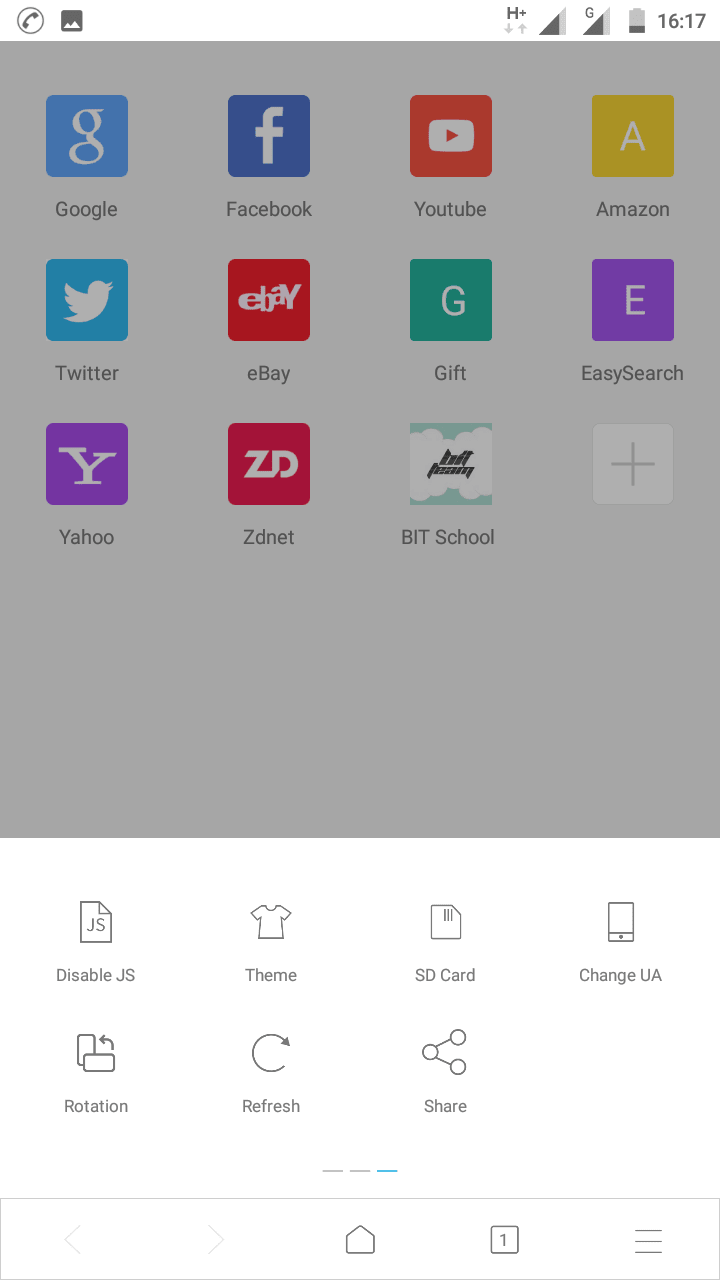
Task: Launch the Youtube shortcut
Action: tap(451, 137)
